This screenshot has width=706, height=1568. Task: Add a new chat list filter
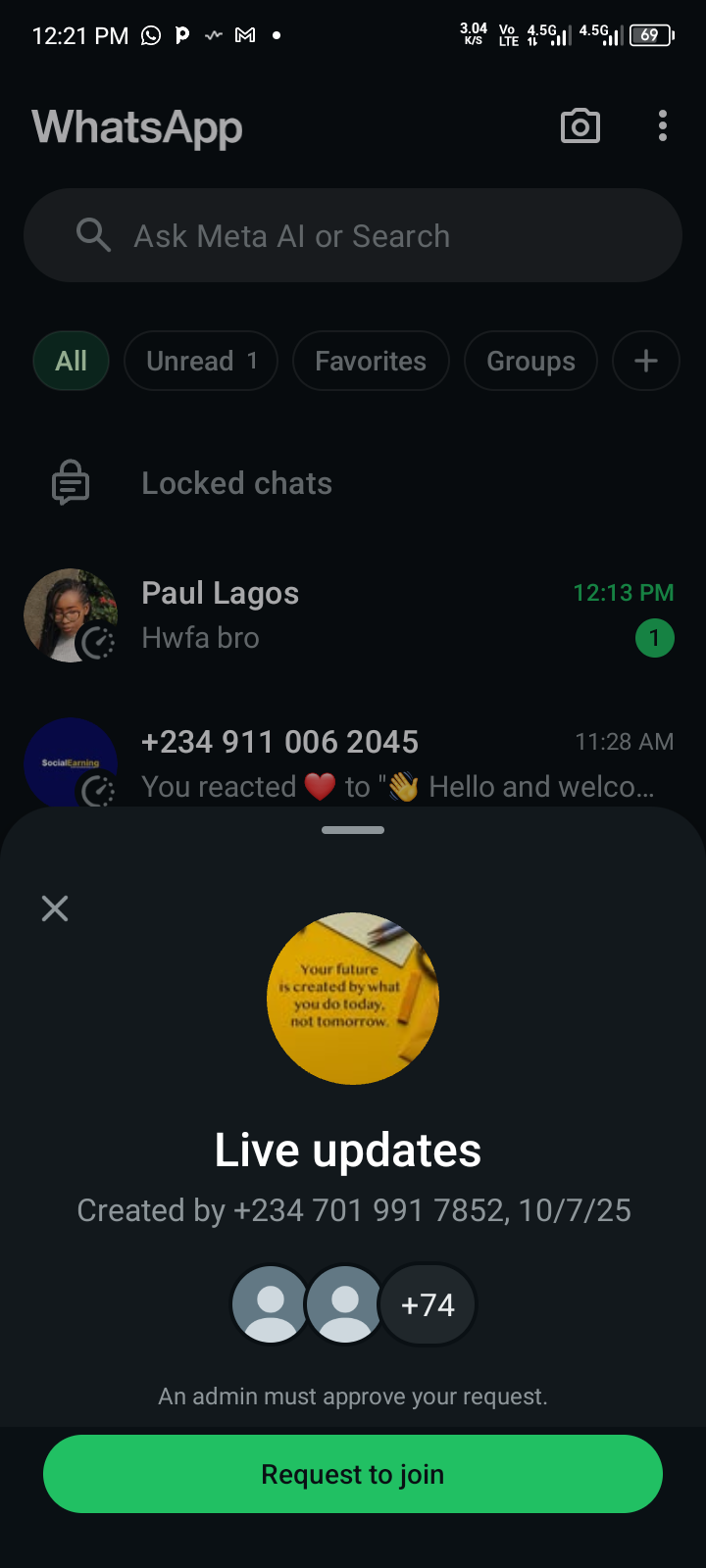point(645,362)
